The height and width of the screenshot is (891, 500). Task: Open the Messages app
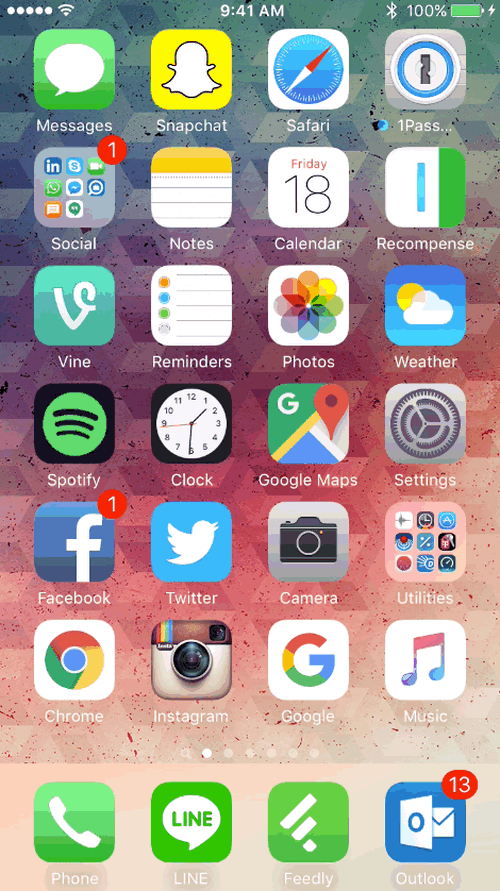pyautogui.click(x=74, y=69)
